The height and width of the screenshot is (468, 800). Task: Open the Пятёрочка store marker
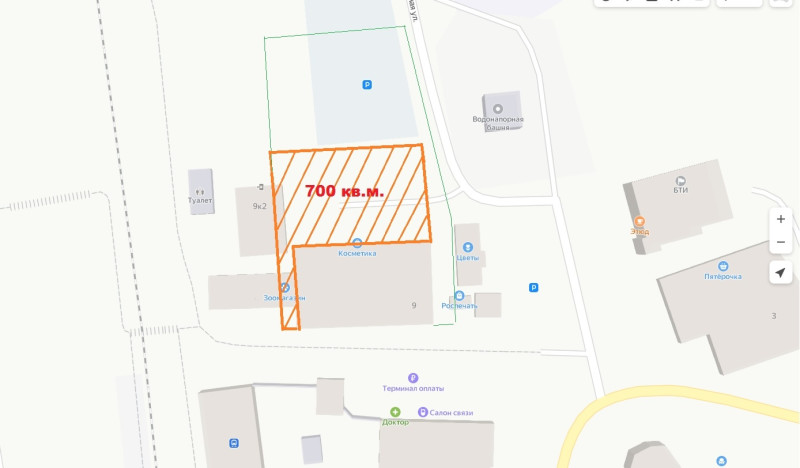pos(722,266)
